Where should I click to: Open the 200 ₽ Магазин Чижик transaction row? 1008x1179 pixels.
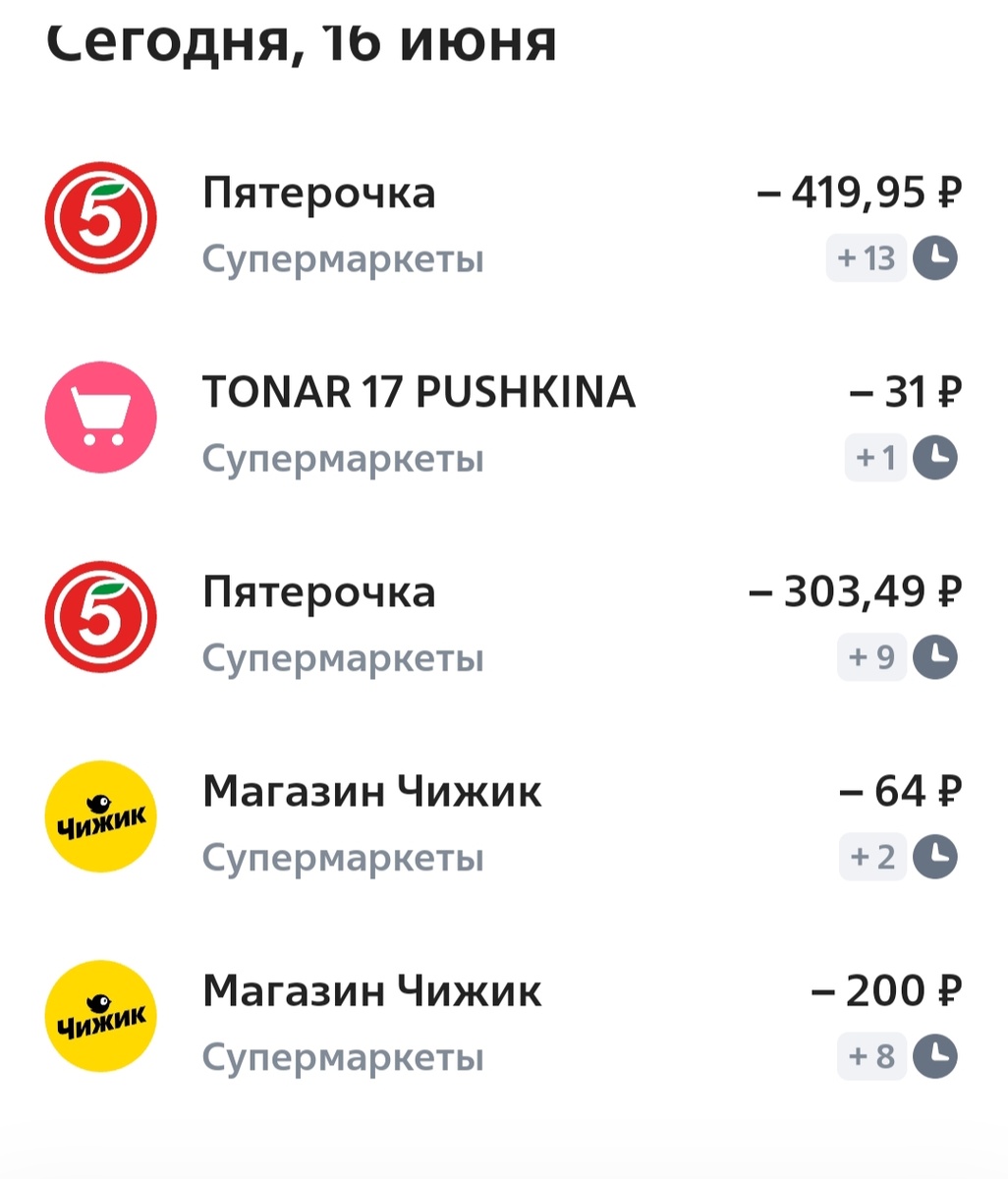(491, 1017)
